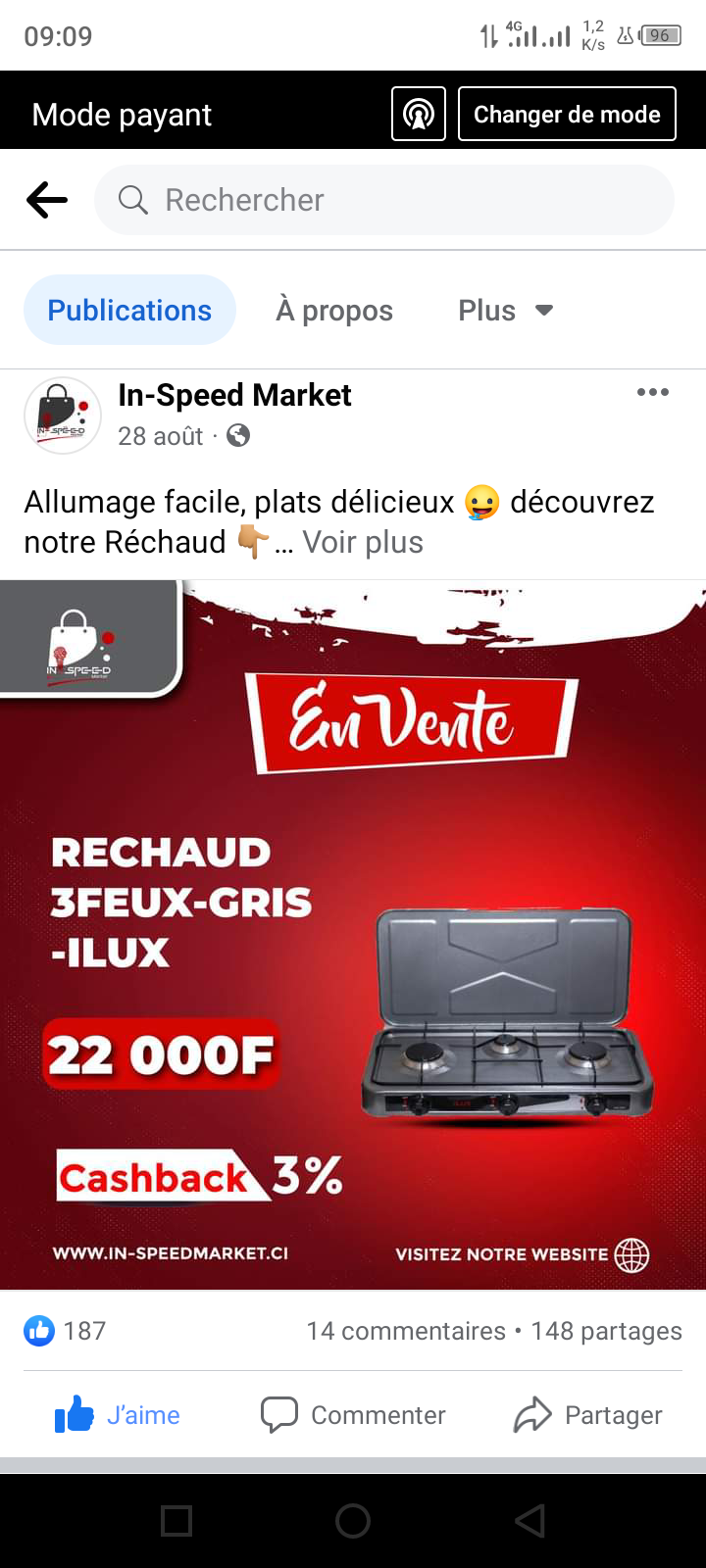The width and height of the screenshot is (706, 1568).
Task: Open the 14 commentaires link
Action: (405, 1331)
